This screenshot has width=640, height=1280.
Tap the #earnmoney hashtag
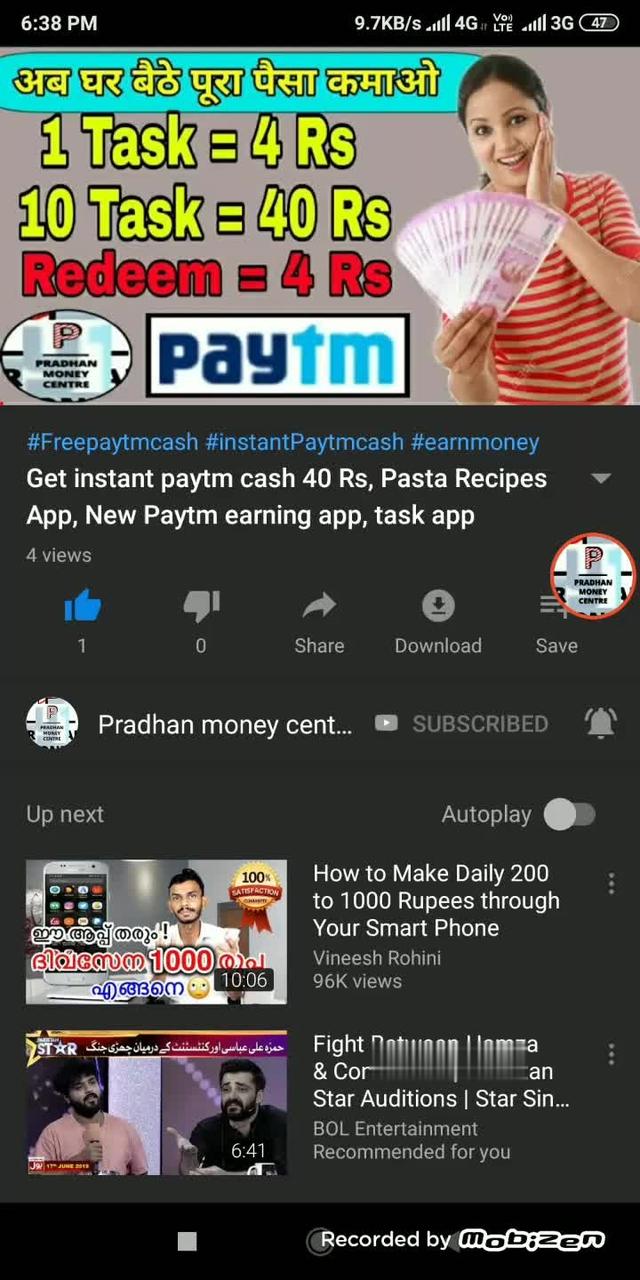[x=475, y=442]
